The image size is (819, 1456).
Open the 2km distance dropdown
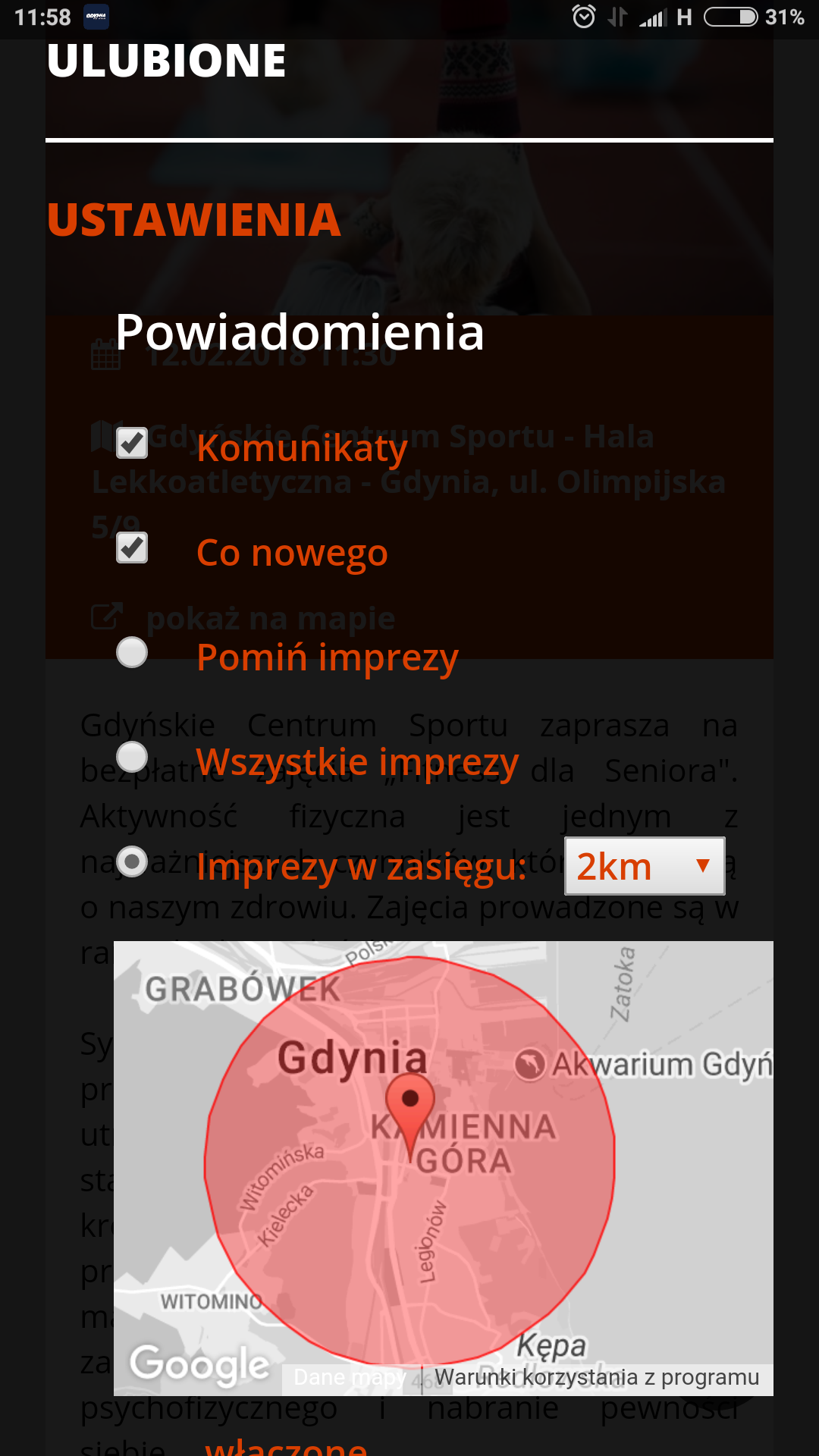coord(643,866)
